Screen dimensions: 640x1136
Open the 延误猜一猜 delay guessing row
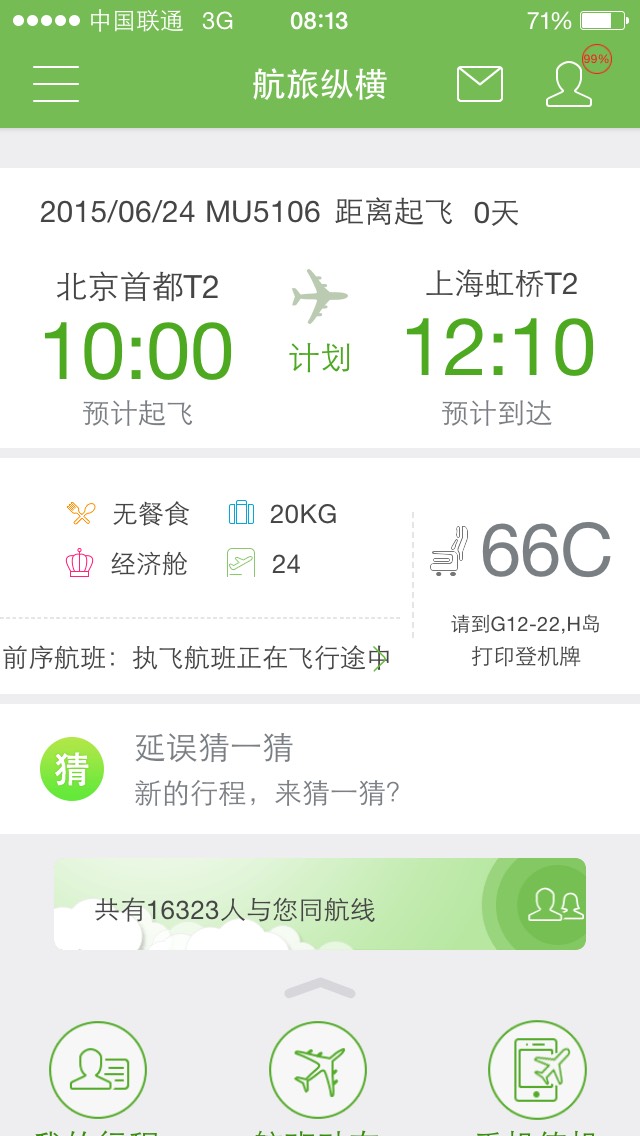tap(320, 770)
